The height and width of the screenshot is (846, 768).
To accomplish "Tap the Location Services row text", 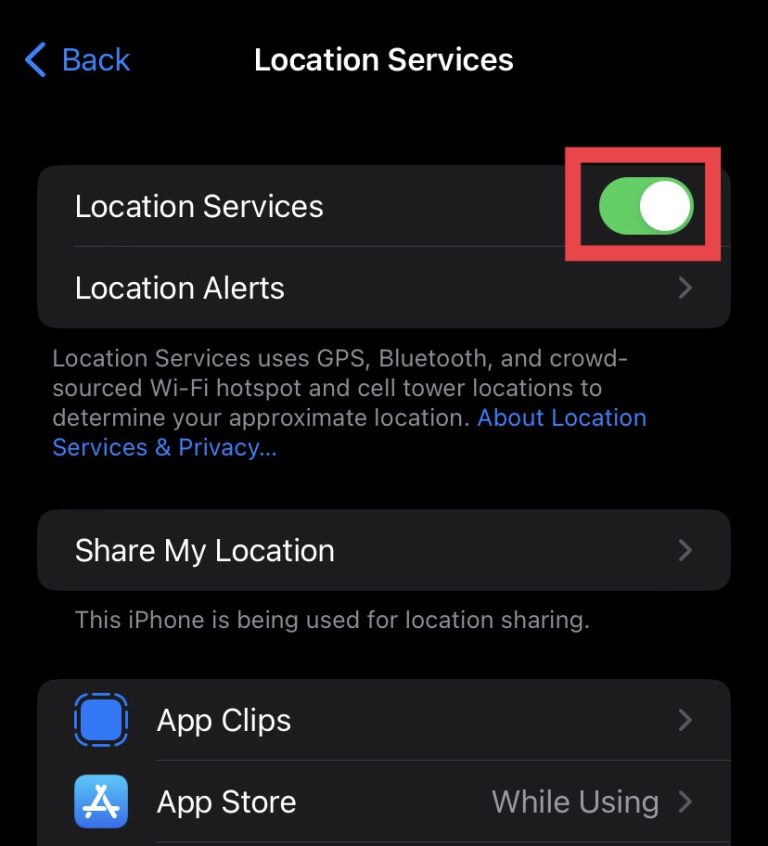I will pos(199,206).
